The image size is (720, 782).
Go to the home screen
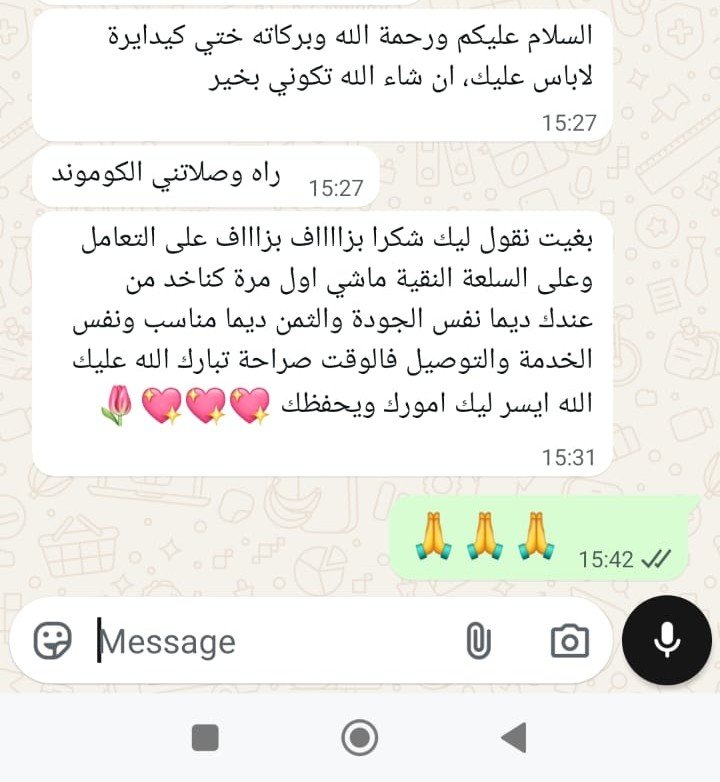coord(359,738)
